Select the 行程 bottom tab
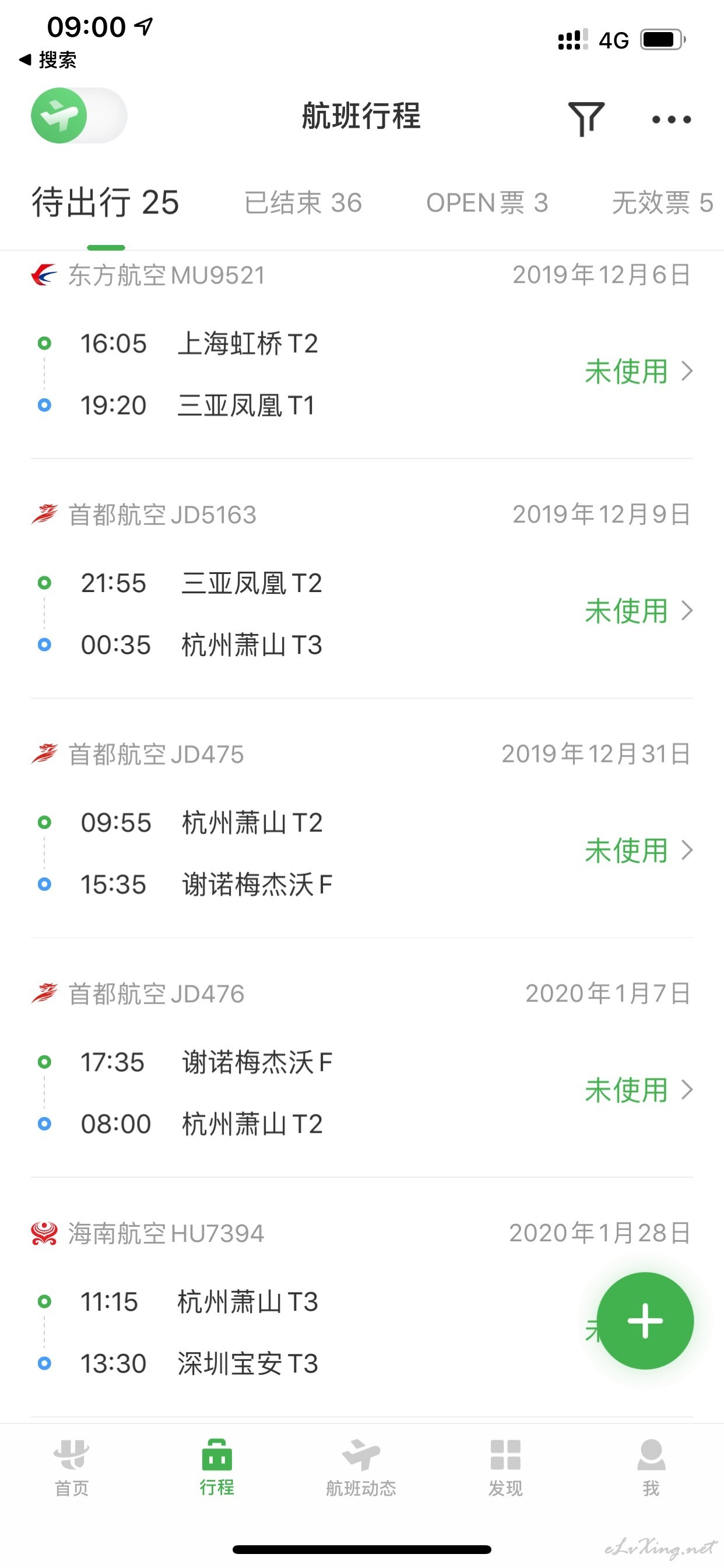Image resolution: width=724 pixels, height=1568 pixels. point(217,1468)
